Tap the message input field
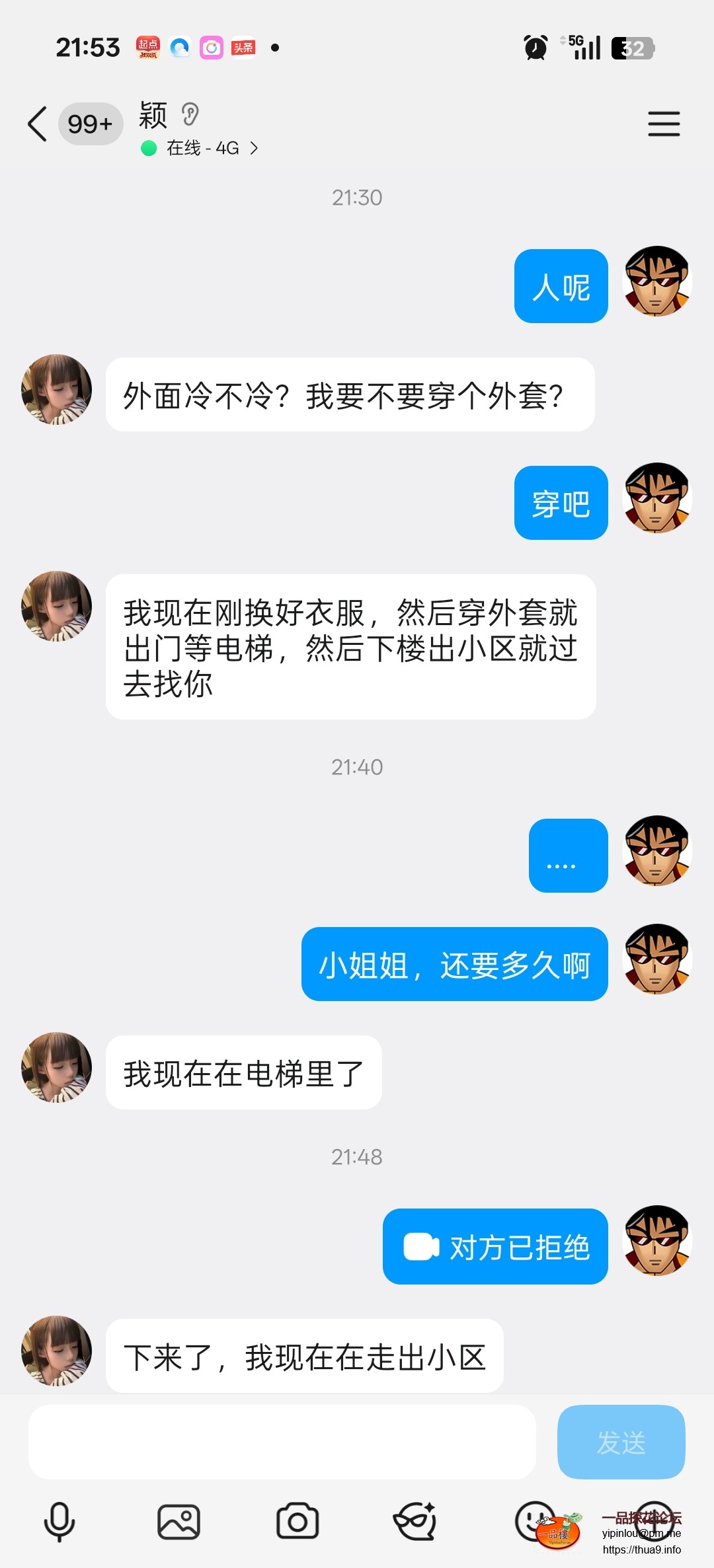Image resolution: width=714 pixels, height=1568 pixels. [282, 1442]
